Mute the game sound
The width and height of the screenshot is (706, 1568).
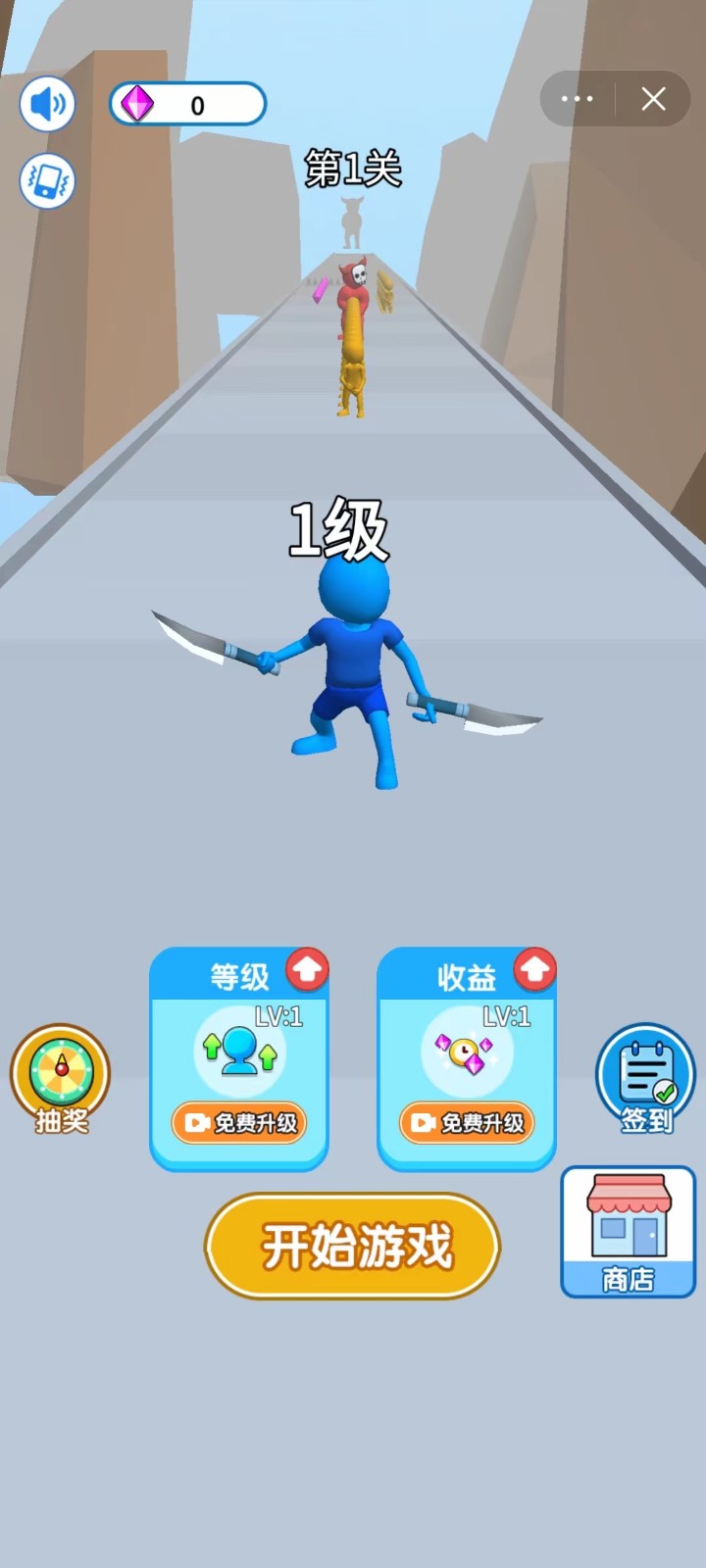click(x=47, y=103)
